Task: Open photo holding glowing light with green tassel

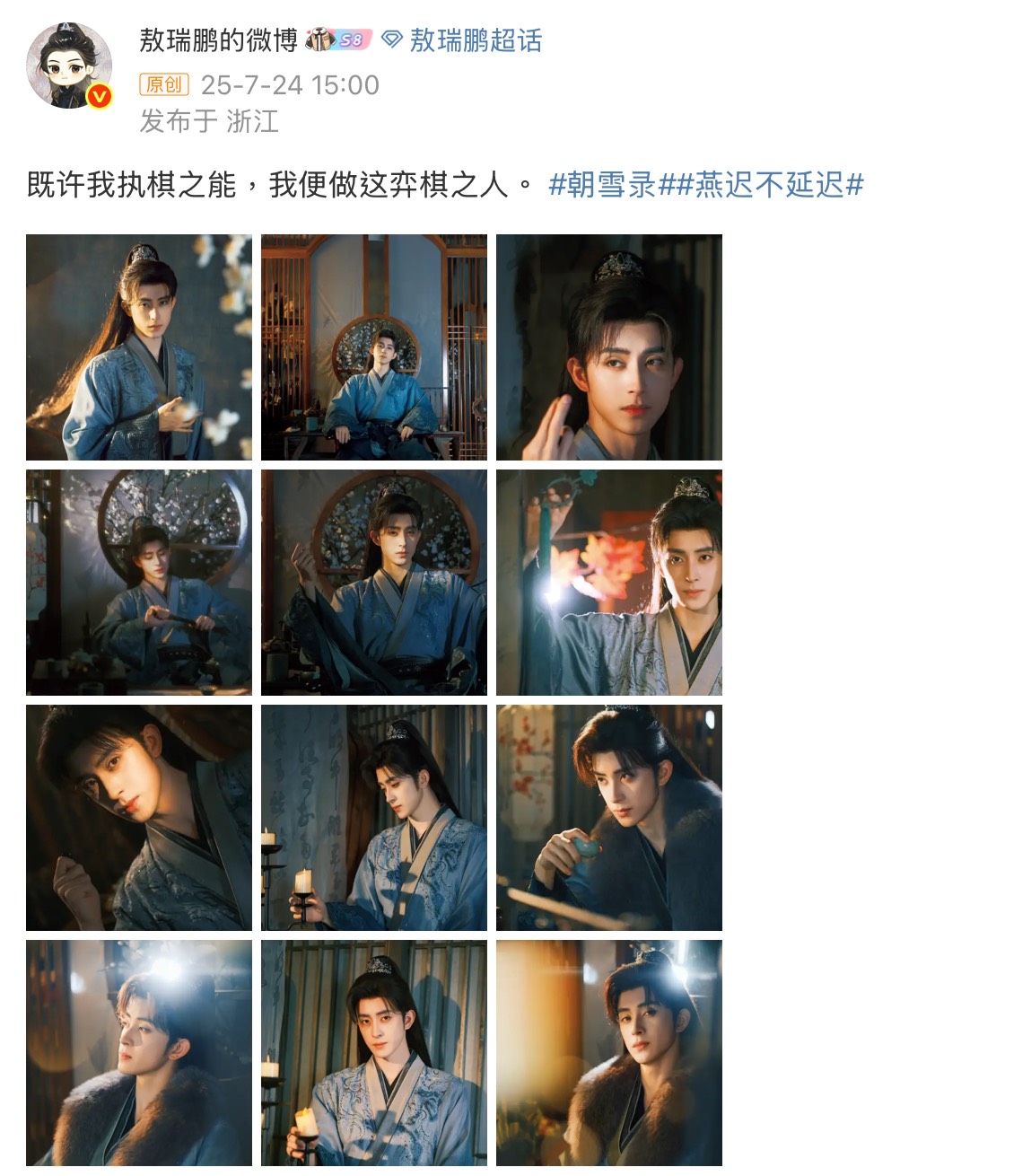Action: [609, 583]
